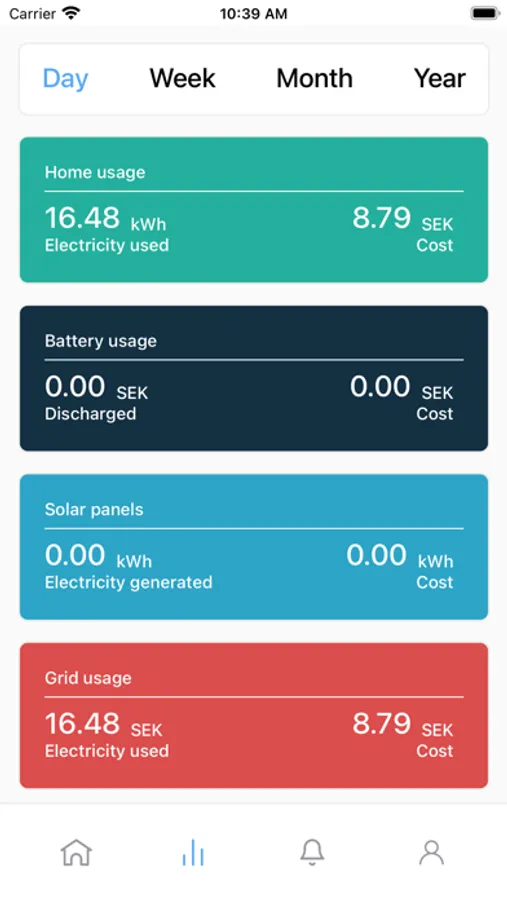Image resolution: width=507 pixels, height=900 pixels.
Task: Open the Home usage card
Action: [254, 210]
